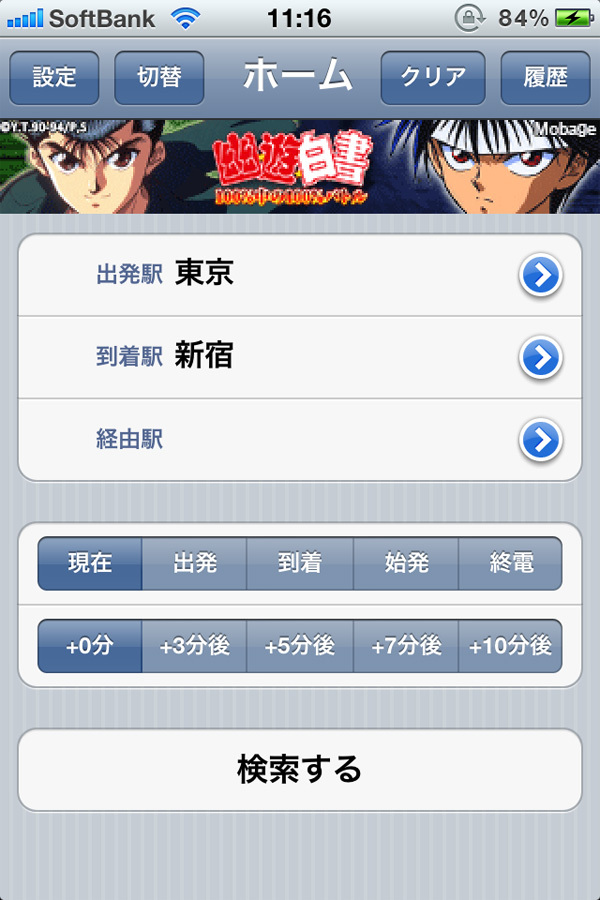Select the +3分後 offset

[195, 646]
